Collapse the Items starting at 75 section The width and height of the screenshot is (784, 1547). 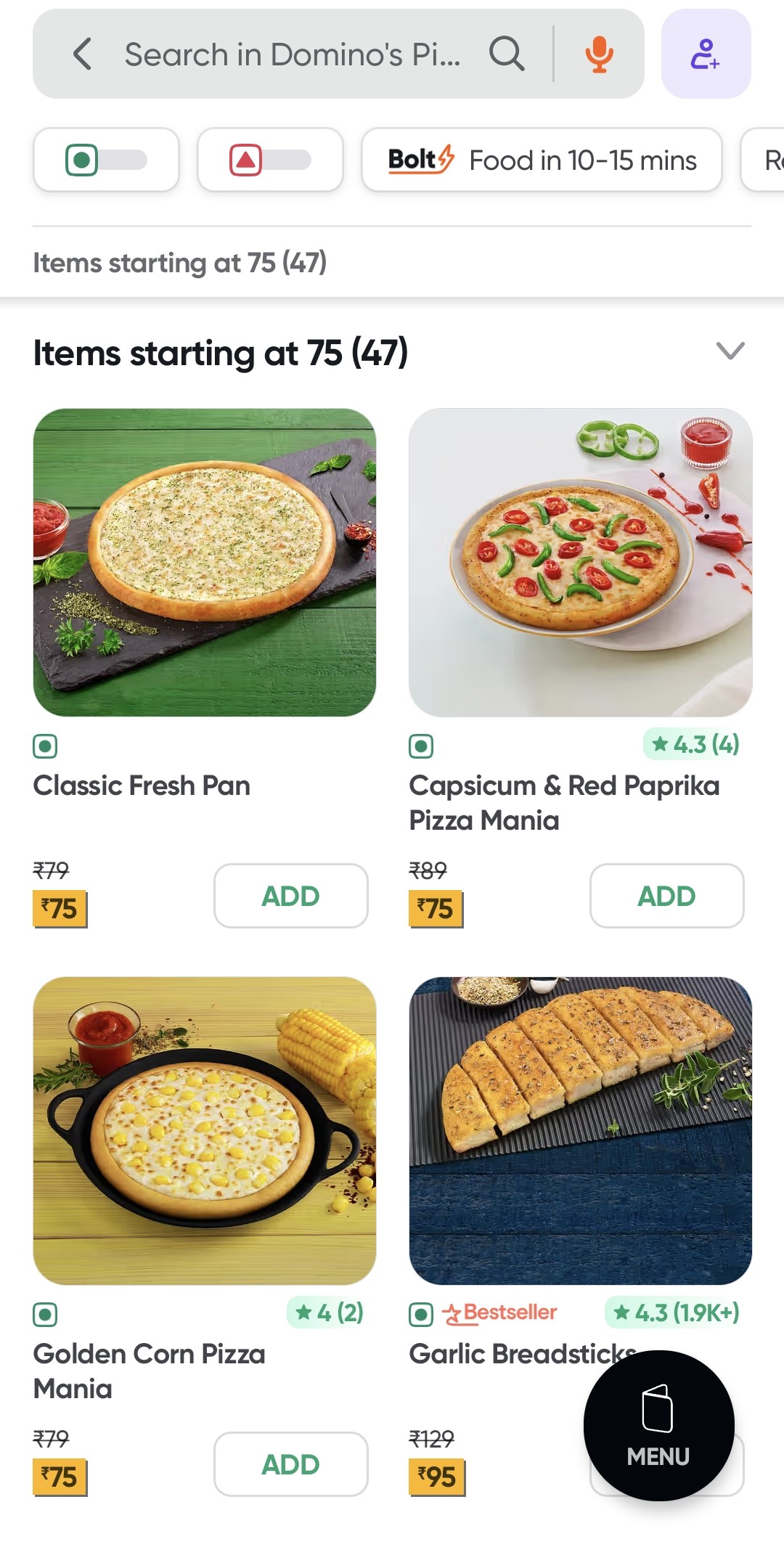coord(730,351)
